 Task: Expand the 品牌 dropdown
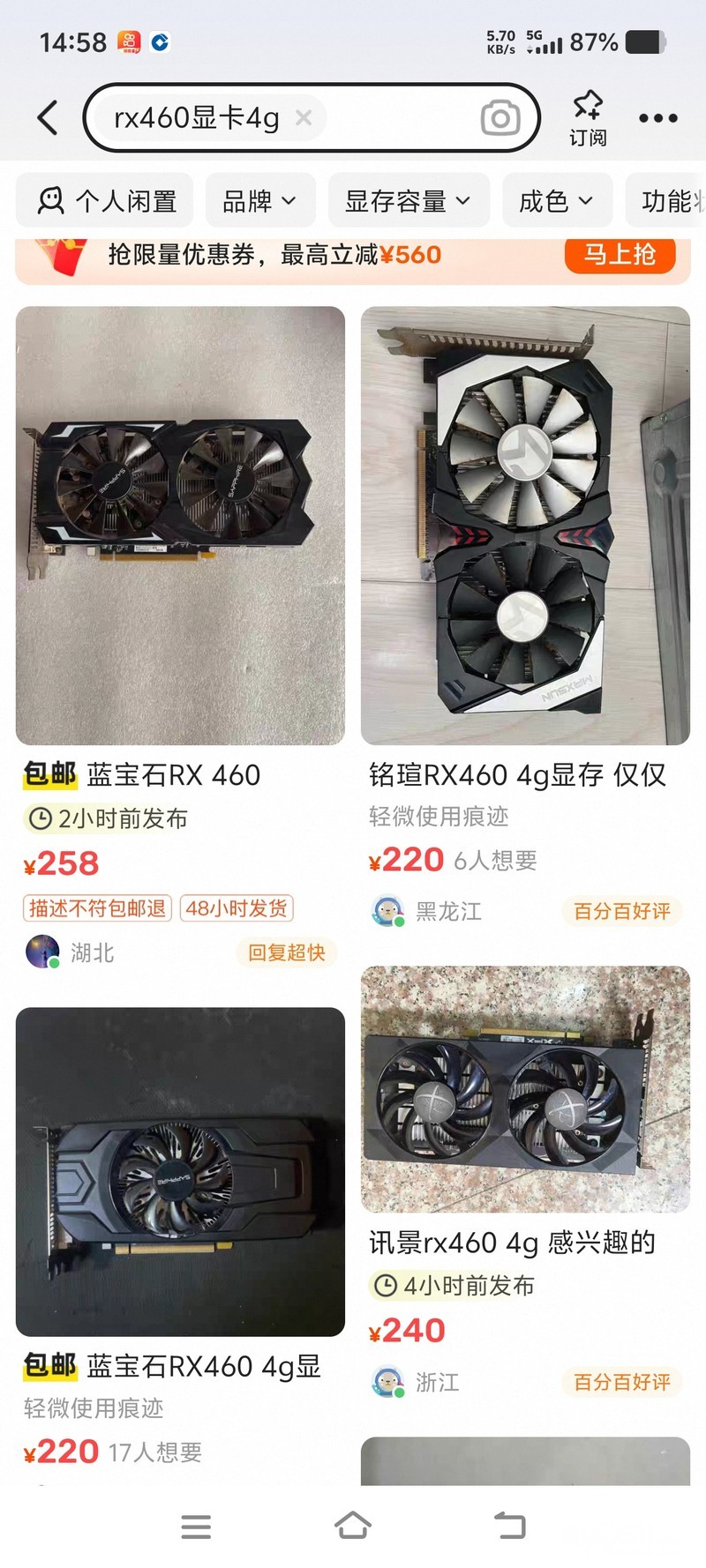[x=259, y=201]
